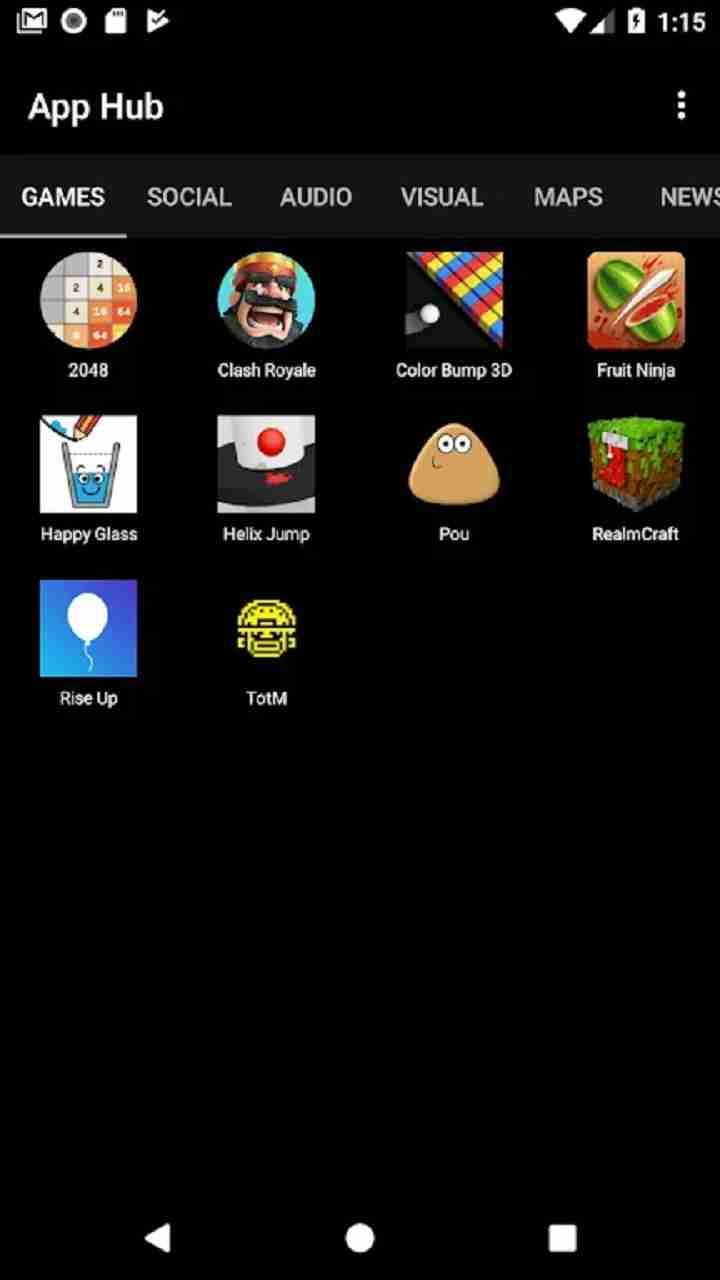Launch Color Bump 3D

point(453,300)
